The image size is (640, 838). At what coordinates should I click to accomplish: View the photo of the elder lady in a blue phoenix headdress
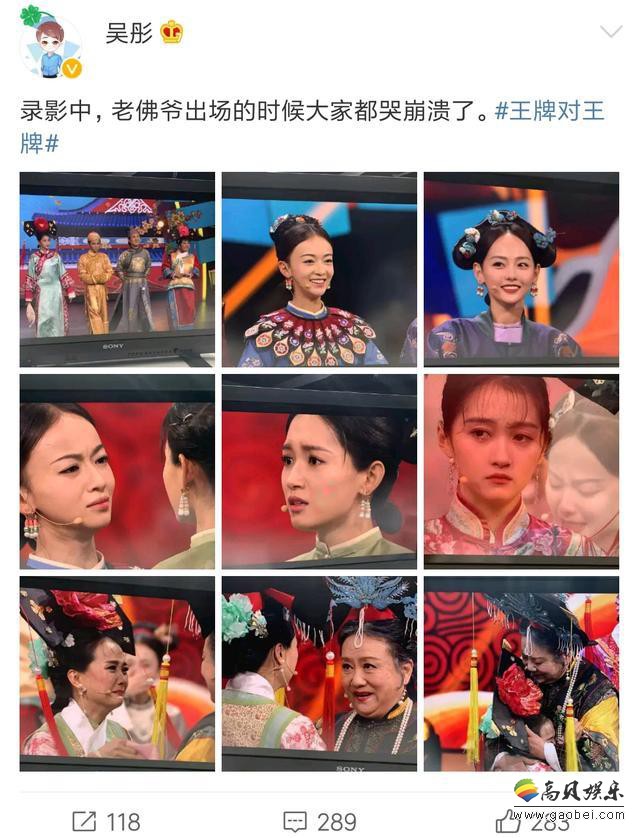click(319, 673)
